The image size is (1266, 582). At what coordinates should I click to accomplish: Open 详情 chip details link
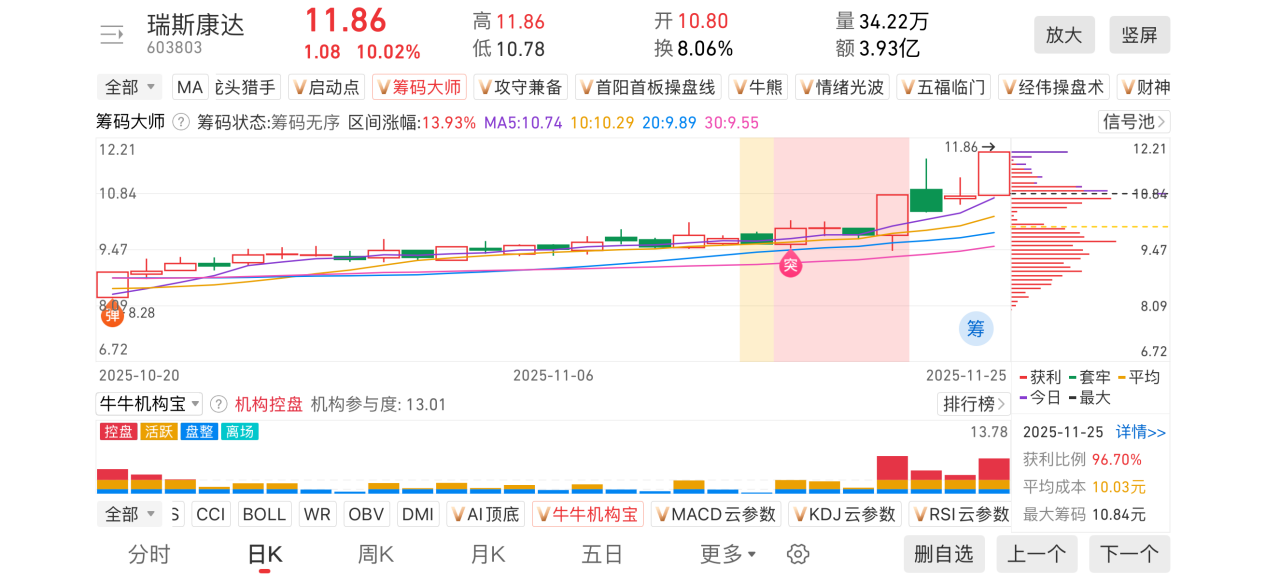1141,432
